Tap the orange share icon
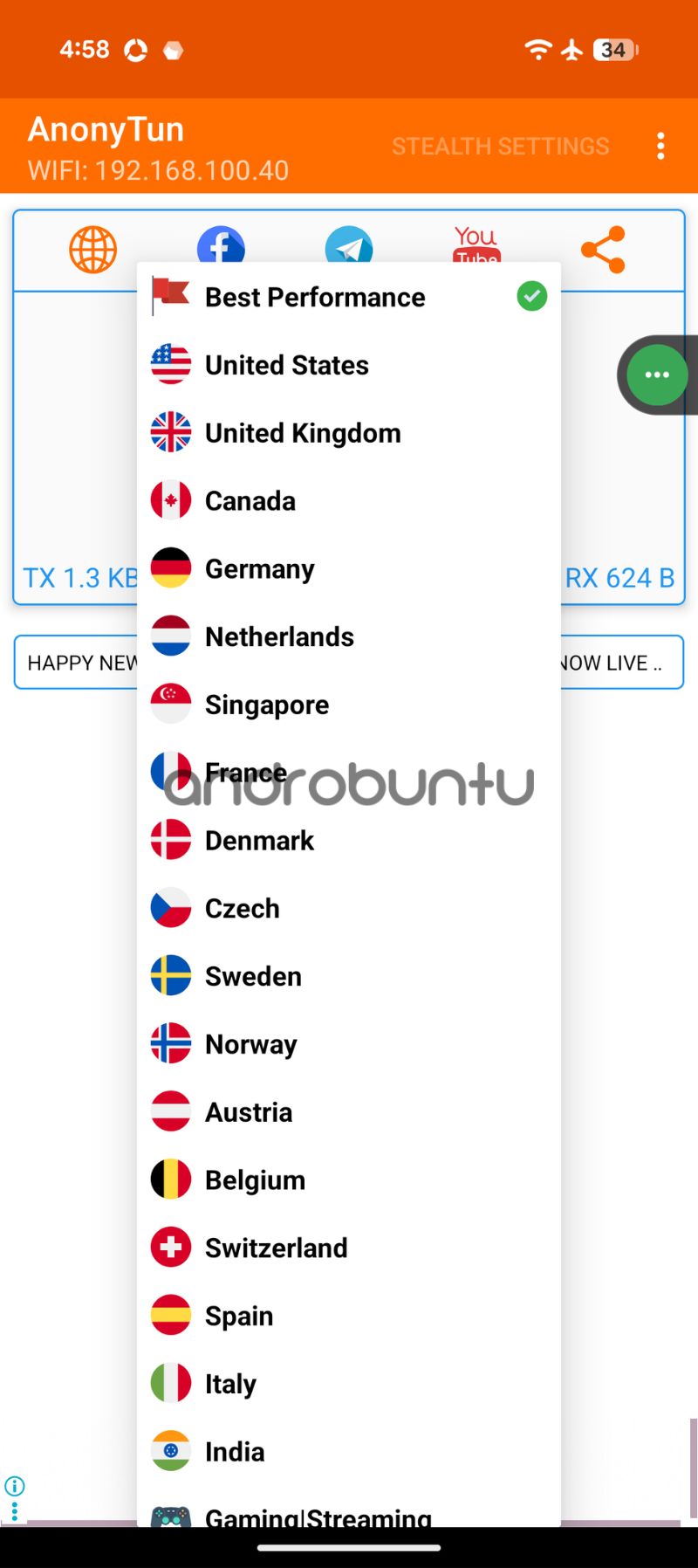Viewport: 698px width, 1568px height. (x=603, y=250)
